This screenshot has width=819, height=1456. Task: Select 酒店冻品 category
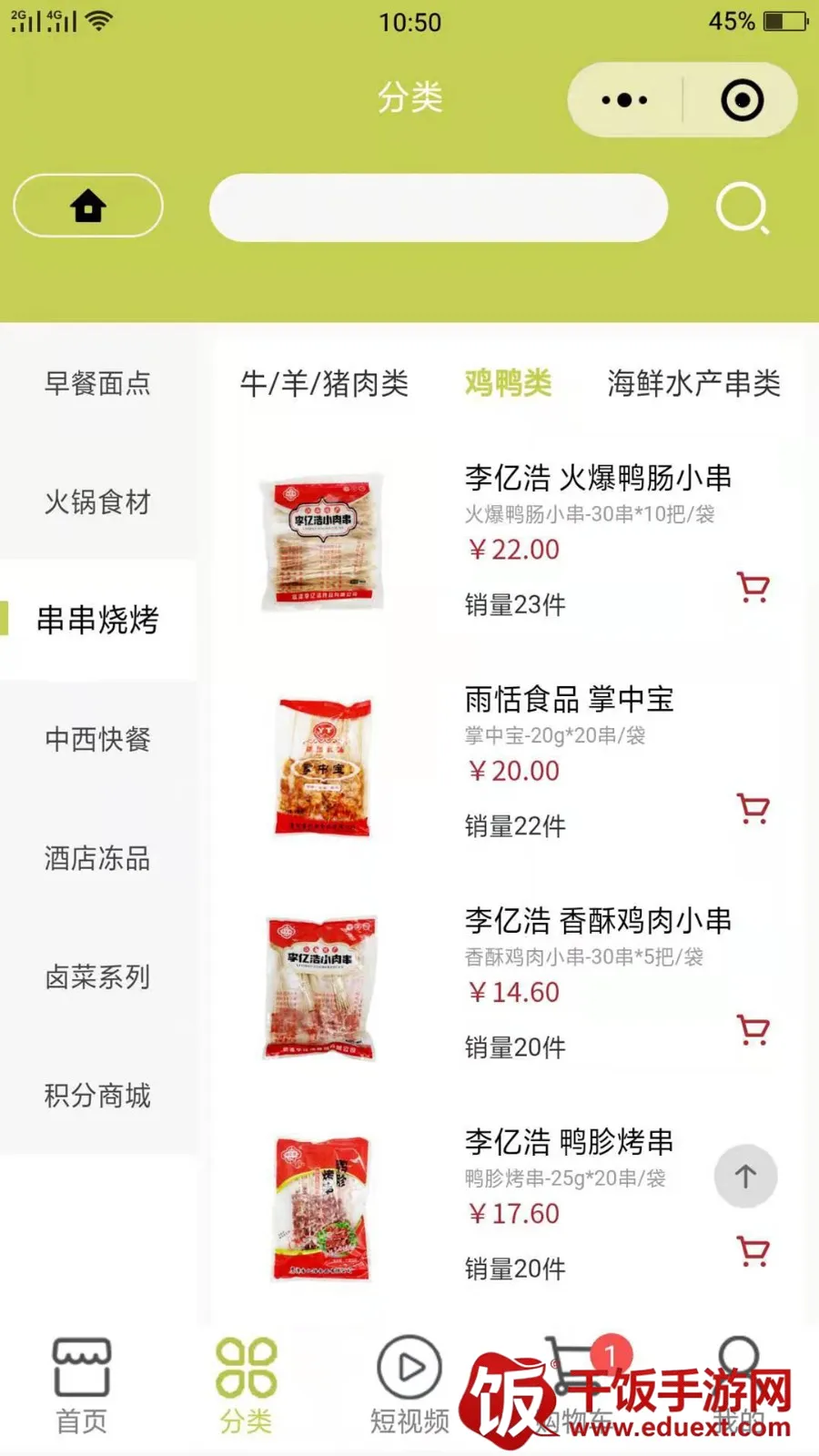(97, 858)
